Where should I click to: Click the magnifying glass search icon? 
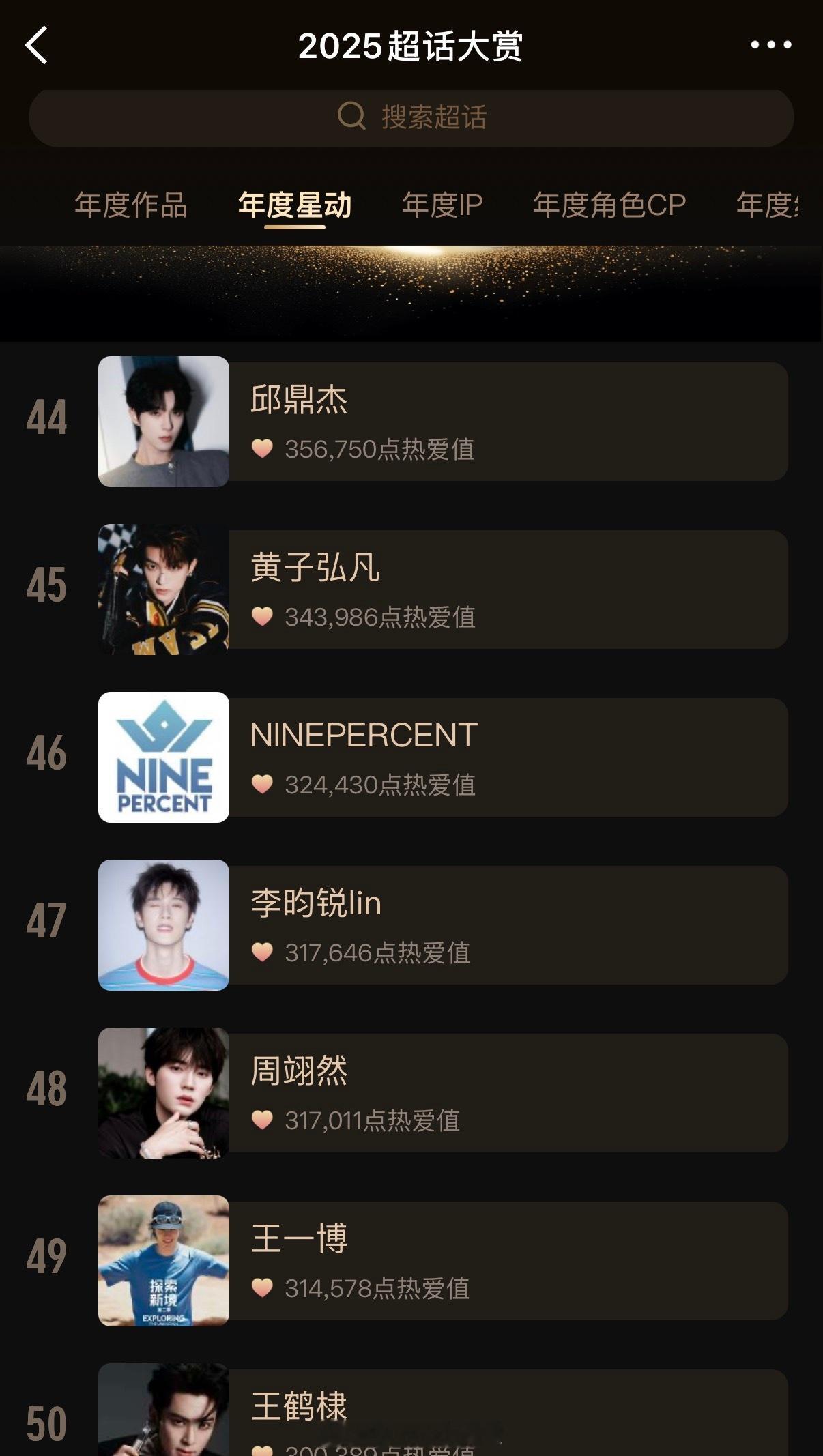pos(352,116)
